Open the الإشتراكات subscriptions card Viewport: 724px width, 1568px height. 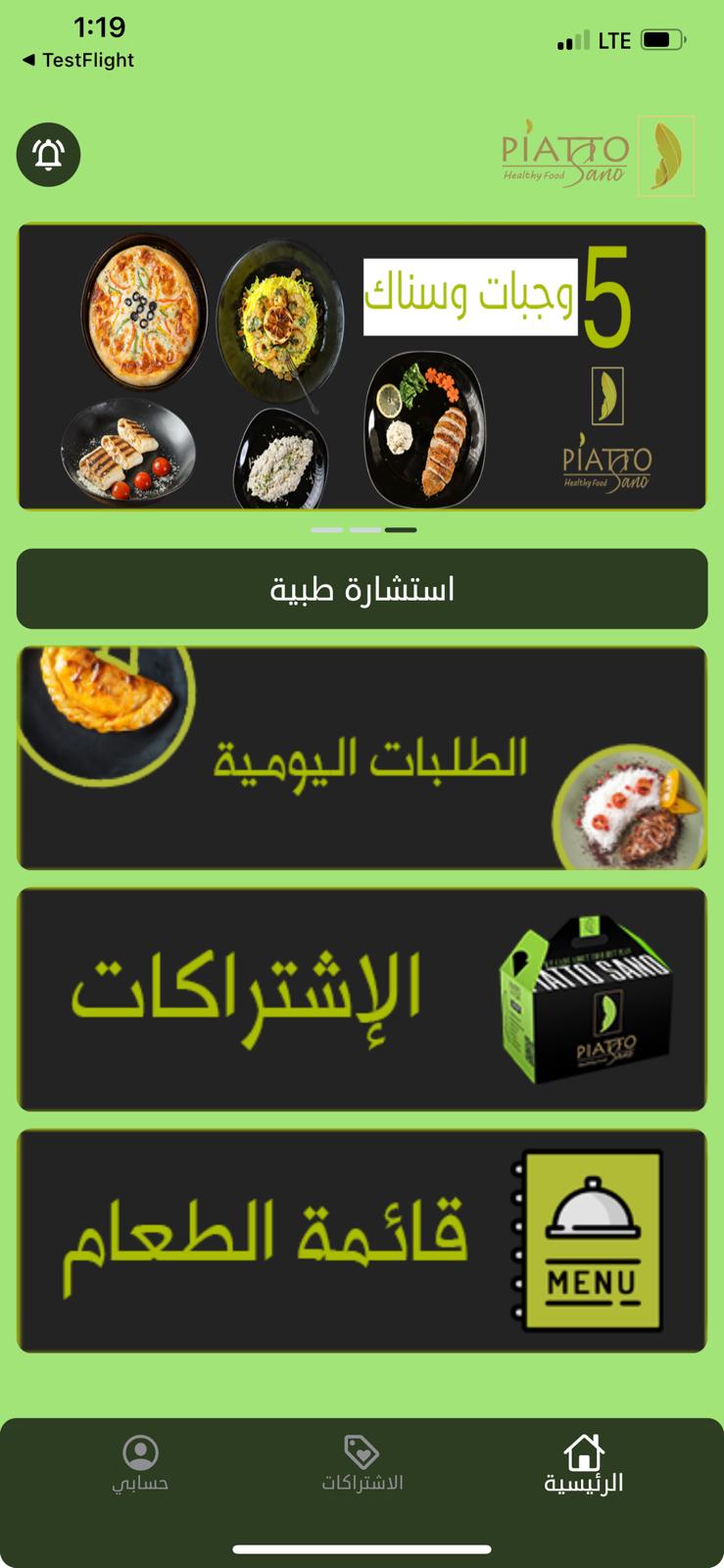[x=362, y=999]
